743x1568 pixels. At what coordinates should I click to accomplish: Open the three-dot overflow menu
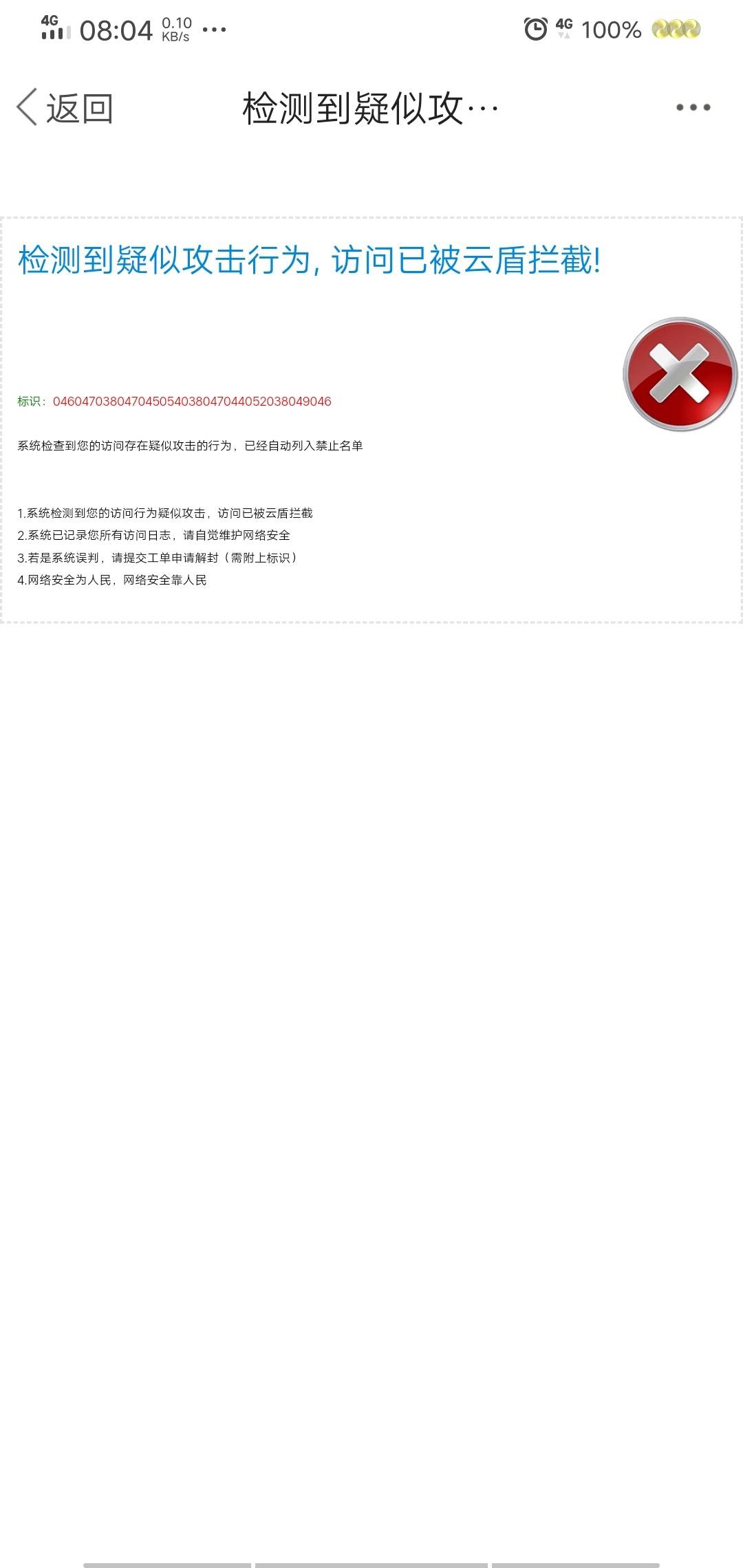pos(693,107)
